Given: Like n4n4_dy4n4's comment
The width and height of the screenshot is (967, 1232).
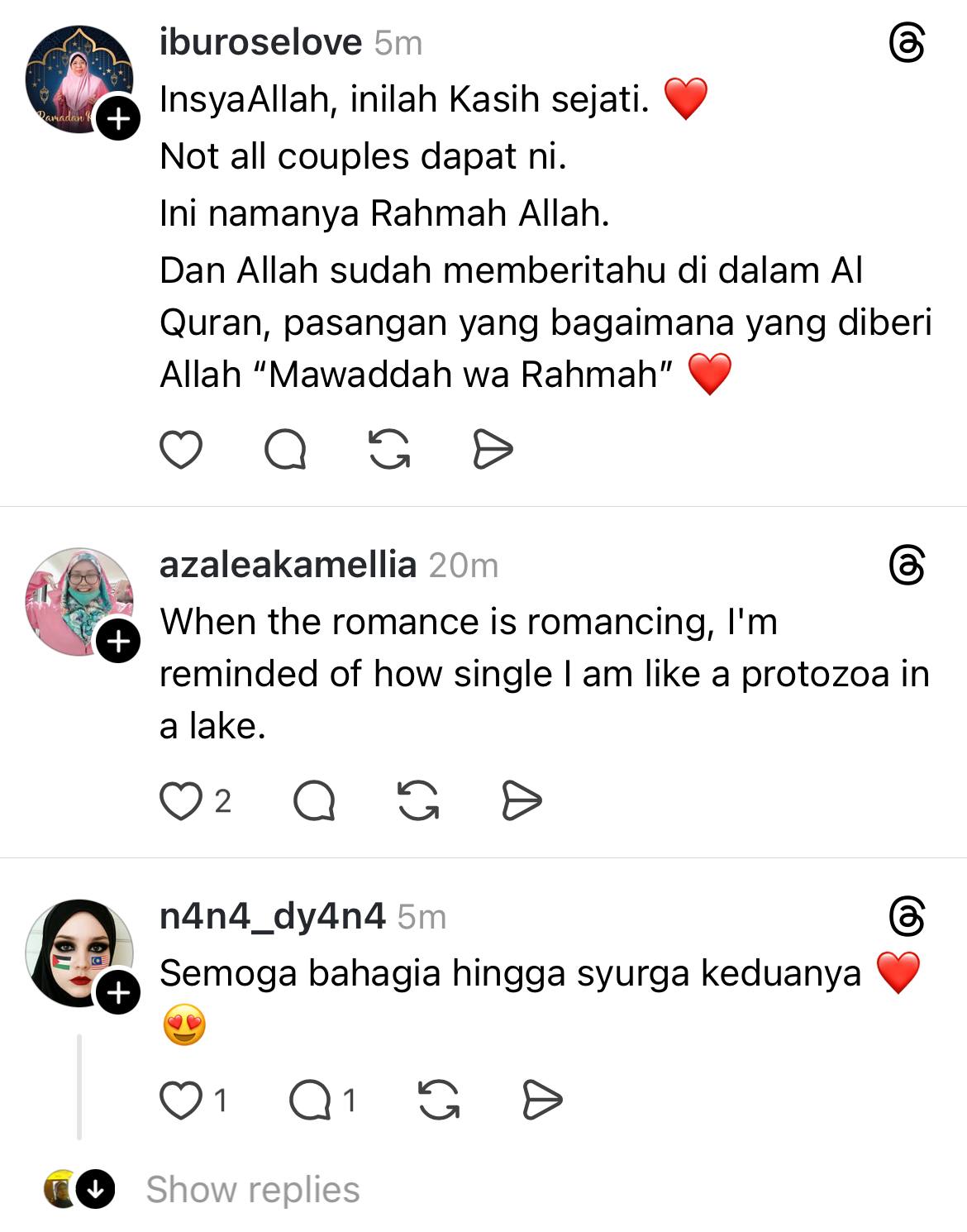Looking at the screenshot, I should (x=180, y=1101).
